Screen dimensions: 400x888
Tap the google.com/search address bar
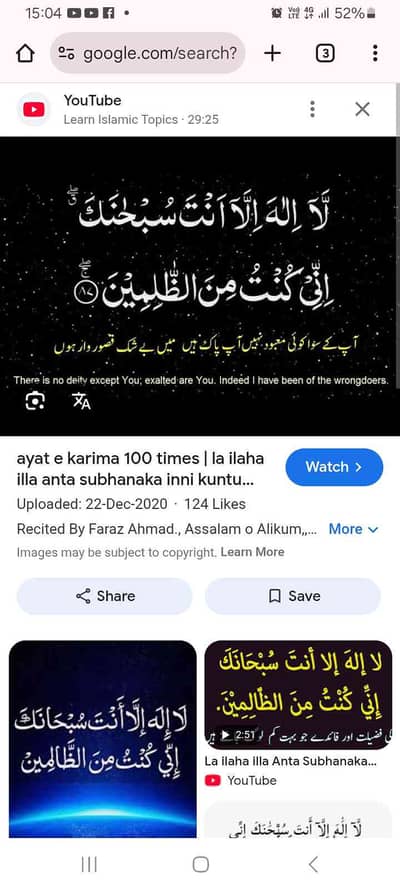point(148,53)
